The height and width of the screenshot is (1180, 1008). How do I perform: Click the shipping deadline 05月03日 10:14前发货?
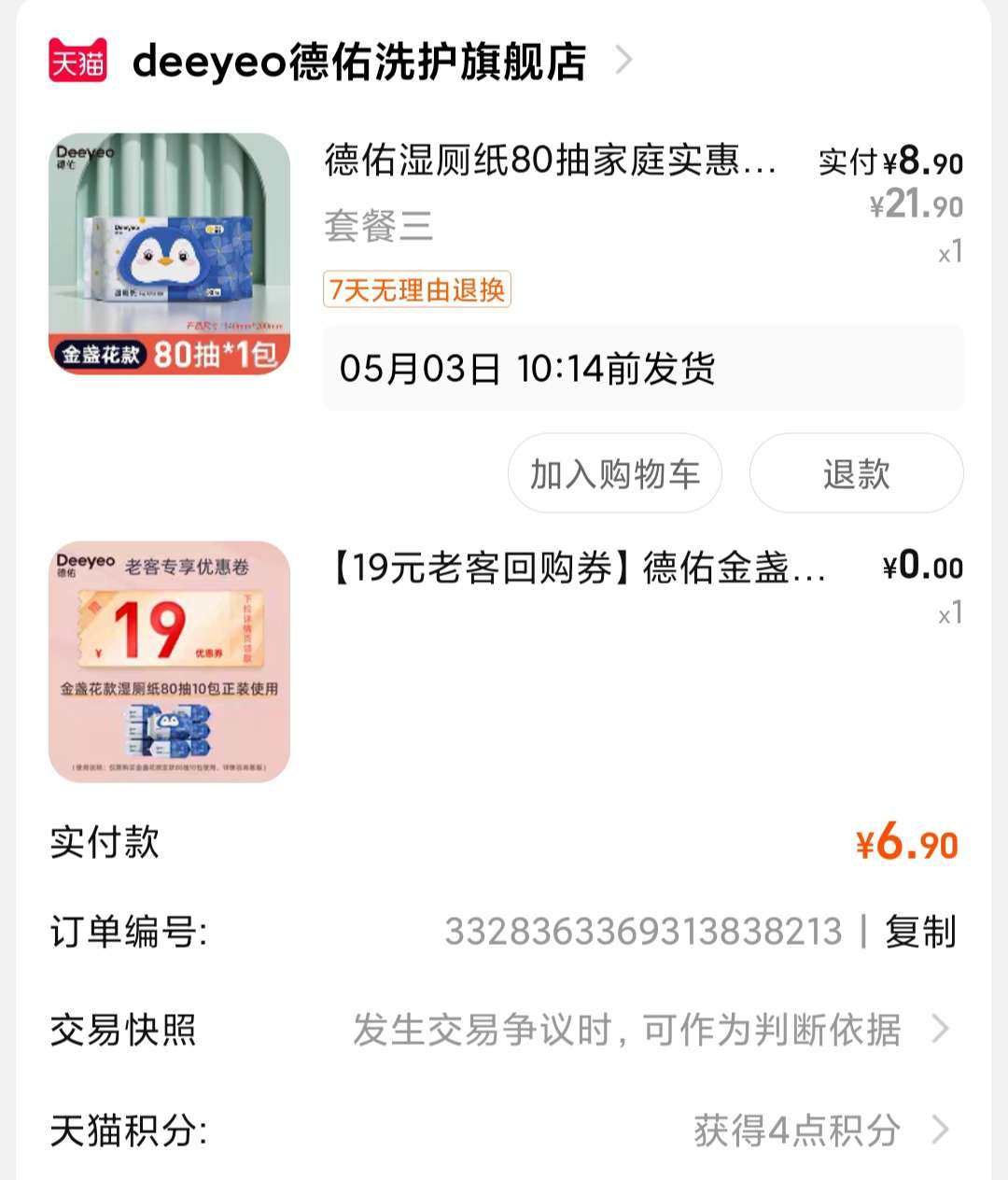point(527,368)
